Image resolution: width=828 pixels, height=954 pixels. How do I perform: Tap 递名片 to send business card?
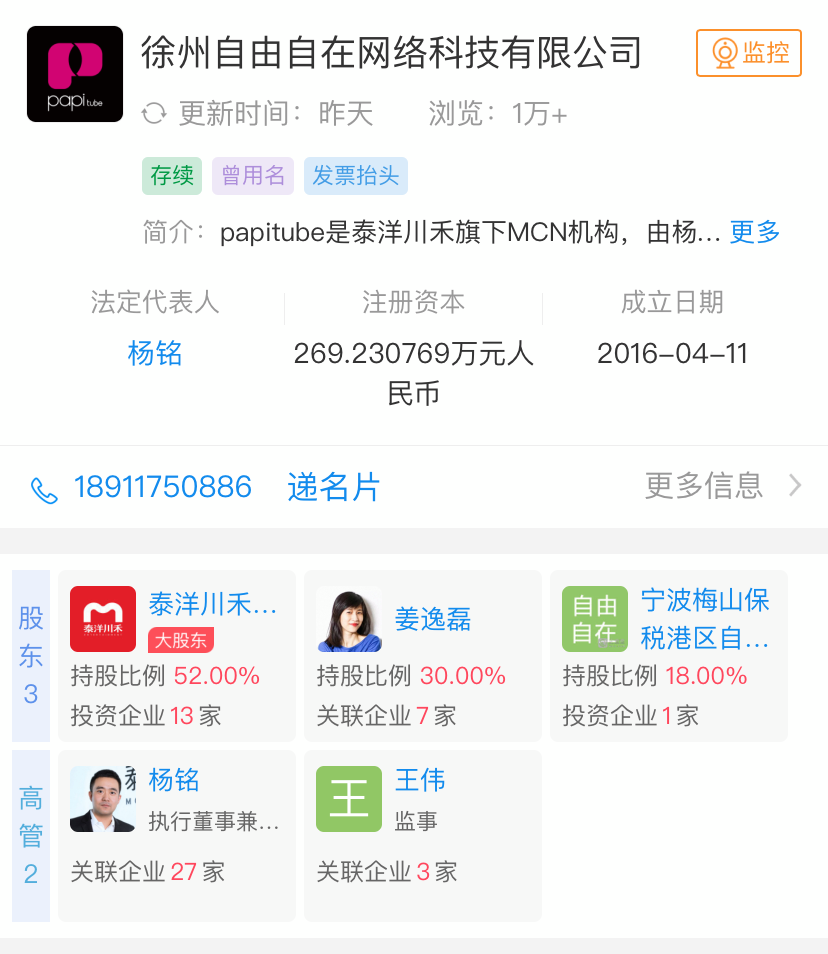334,487
